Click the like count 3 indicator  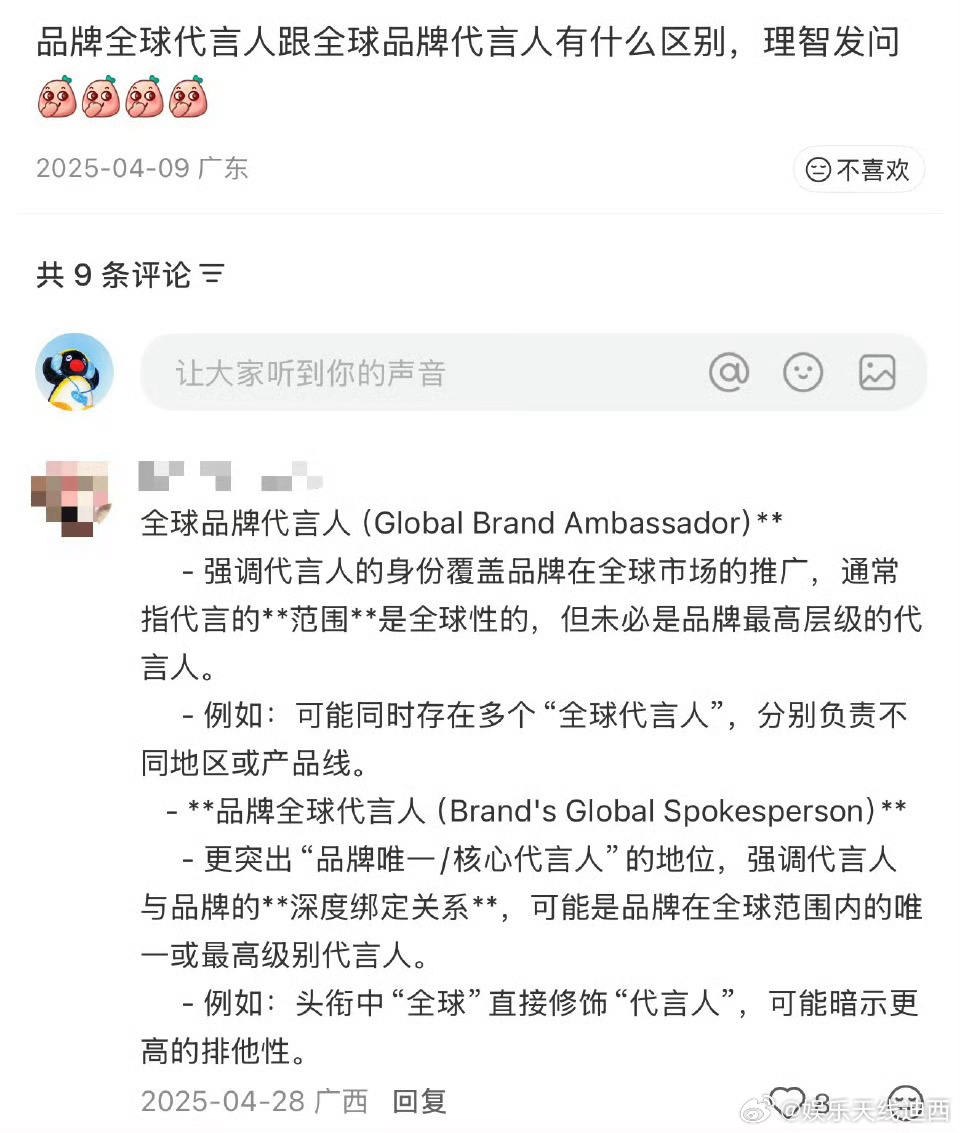click(x=824, y=1098)
